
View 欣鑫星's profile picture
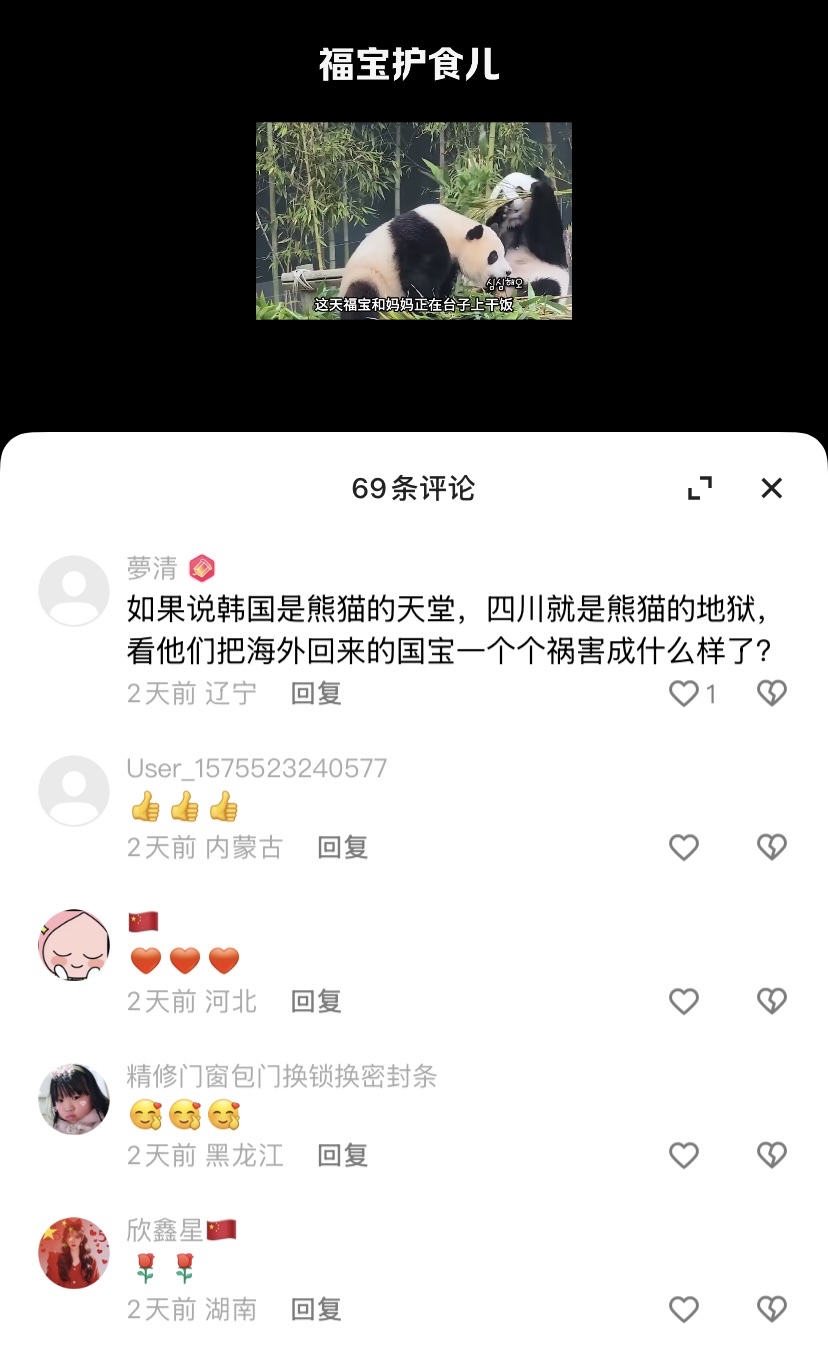(x=74, y=1253)
